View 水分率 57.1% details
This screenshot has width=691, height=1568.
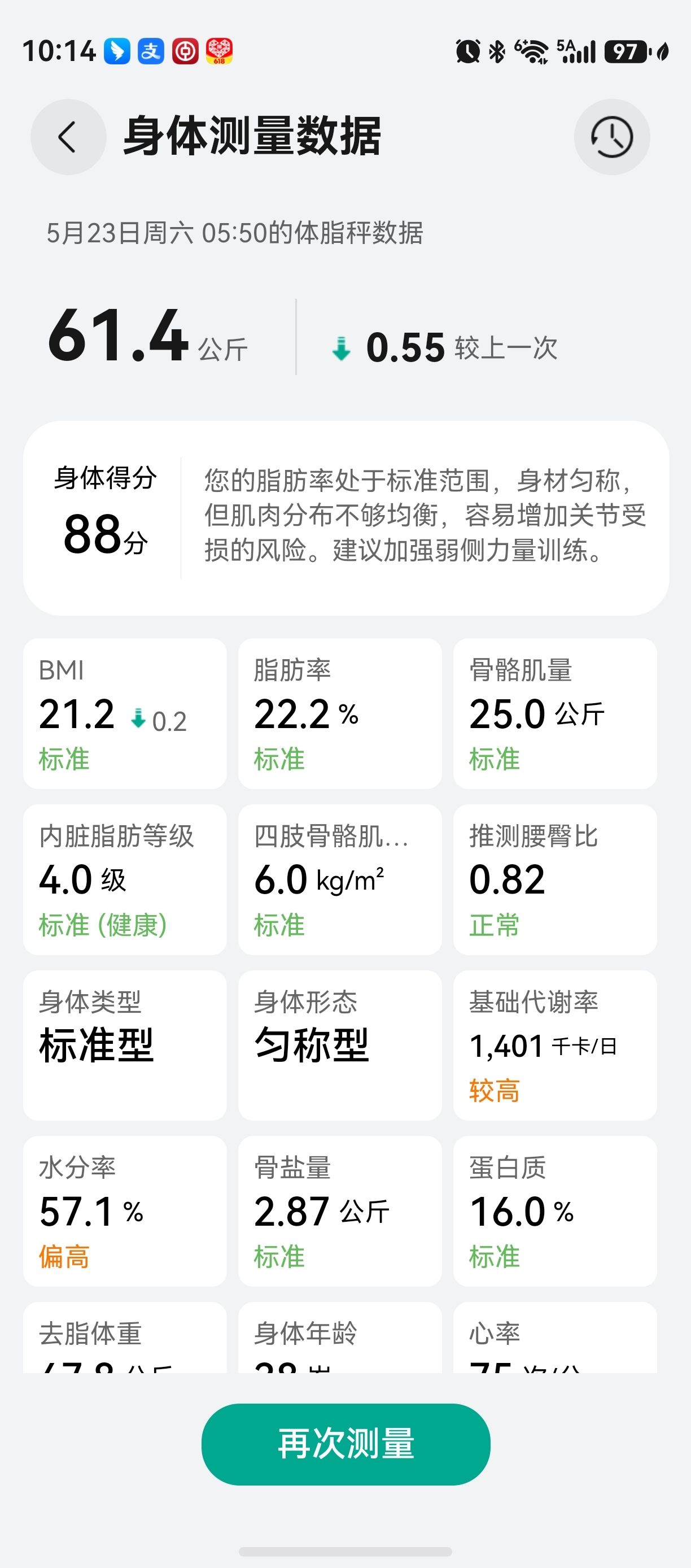coord(125,1212)
